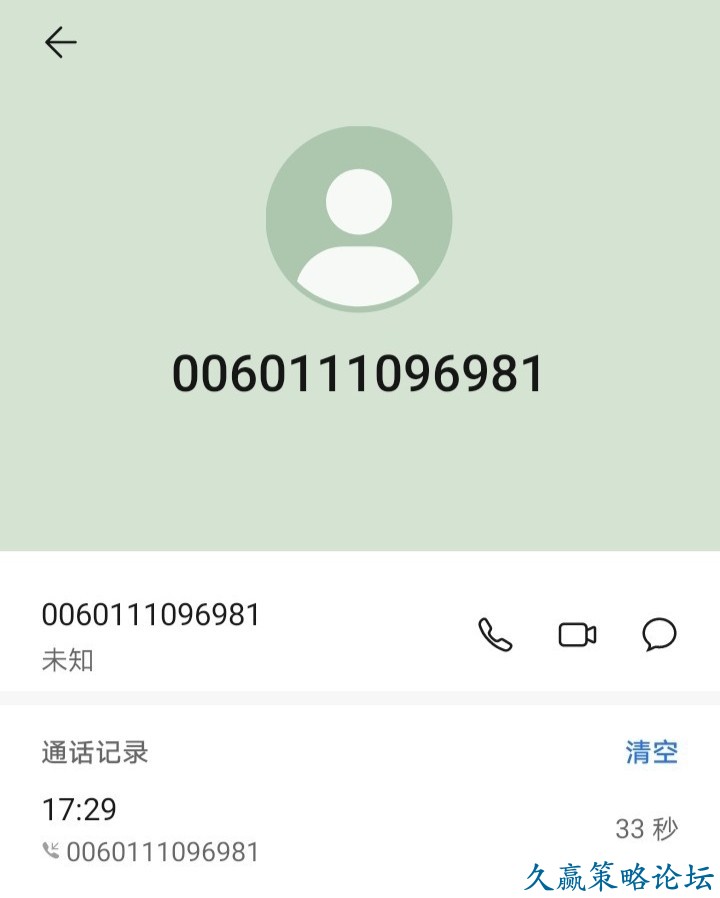720x898 pixels.
Task: Start a video call to this number
Action: [577, 635]
